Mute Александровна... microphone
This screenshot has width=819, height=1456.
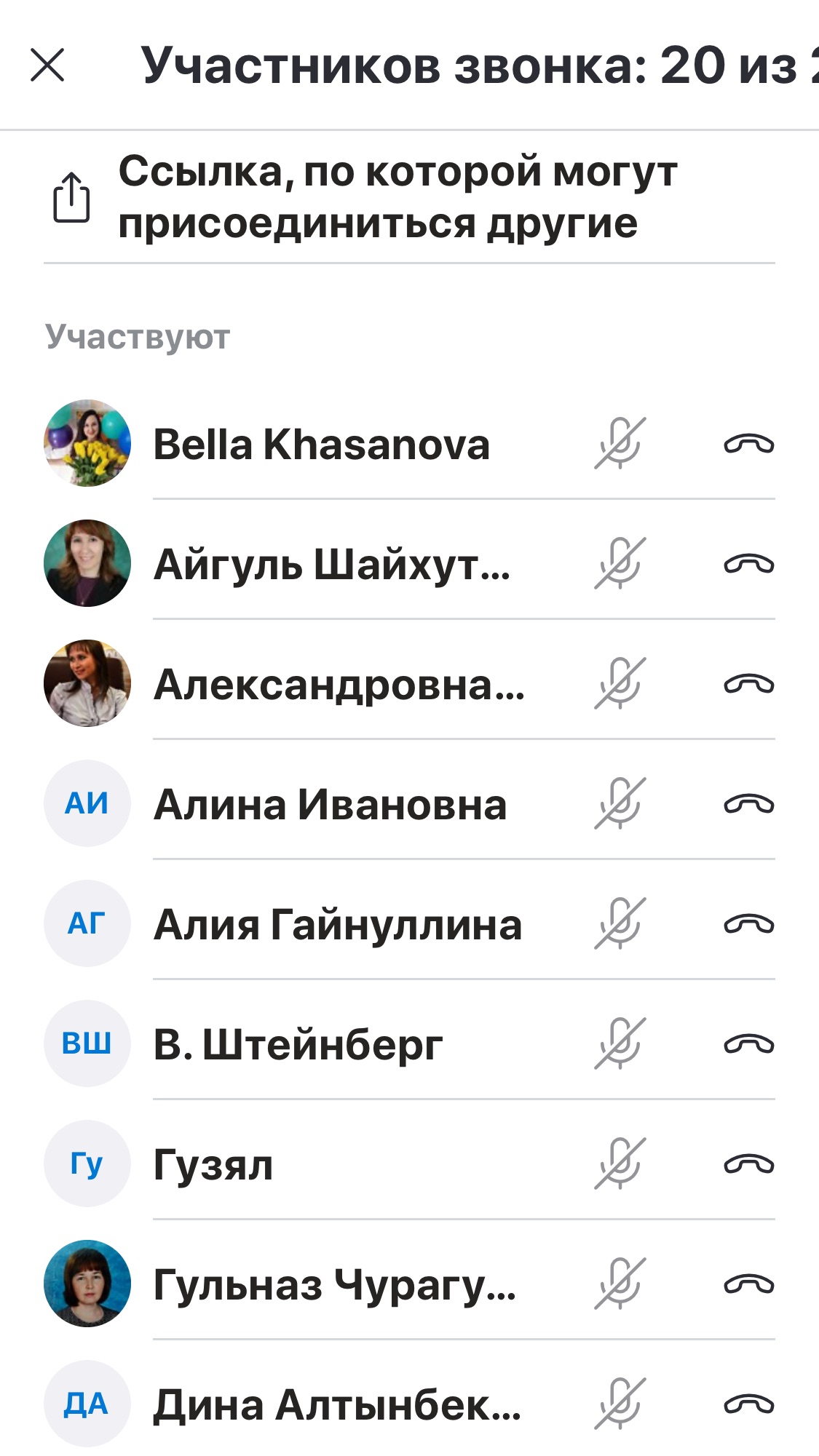[x=620, y=683]
